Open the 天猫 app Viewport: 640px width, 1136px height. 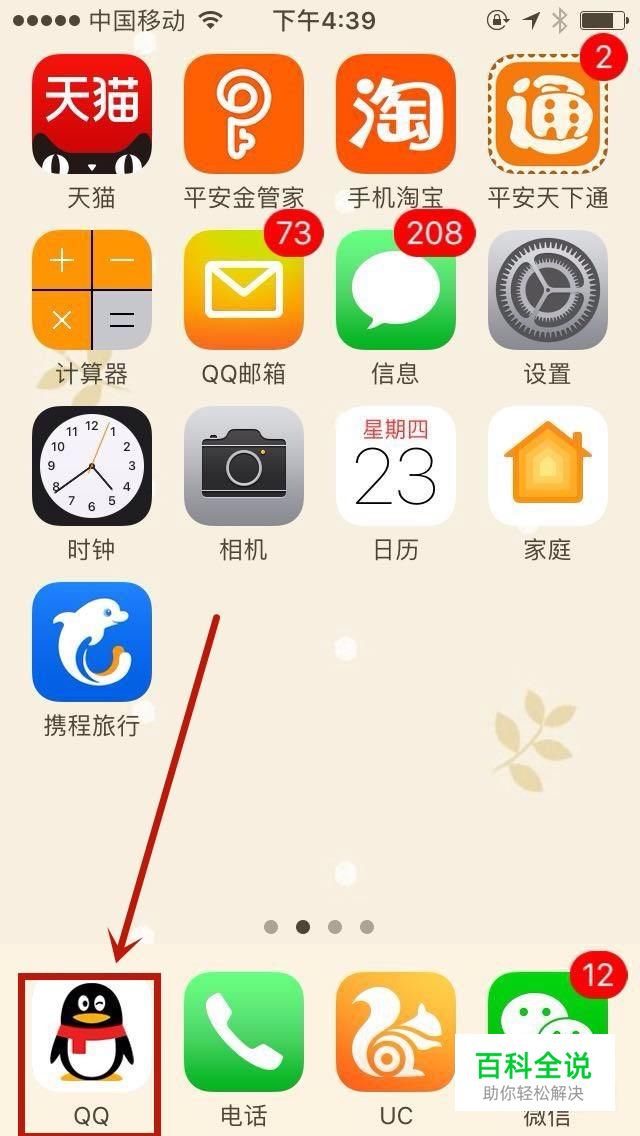[92, 114]
